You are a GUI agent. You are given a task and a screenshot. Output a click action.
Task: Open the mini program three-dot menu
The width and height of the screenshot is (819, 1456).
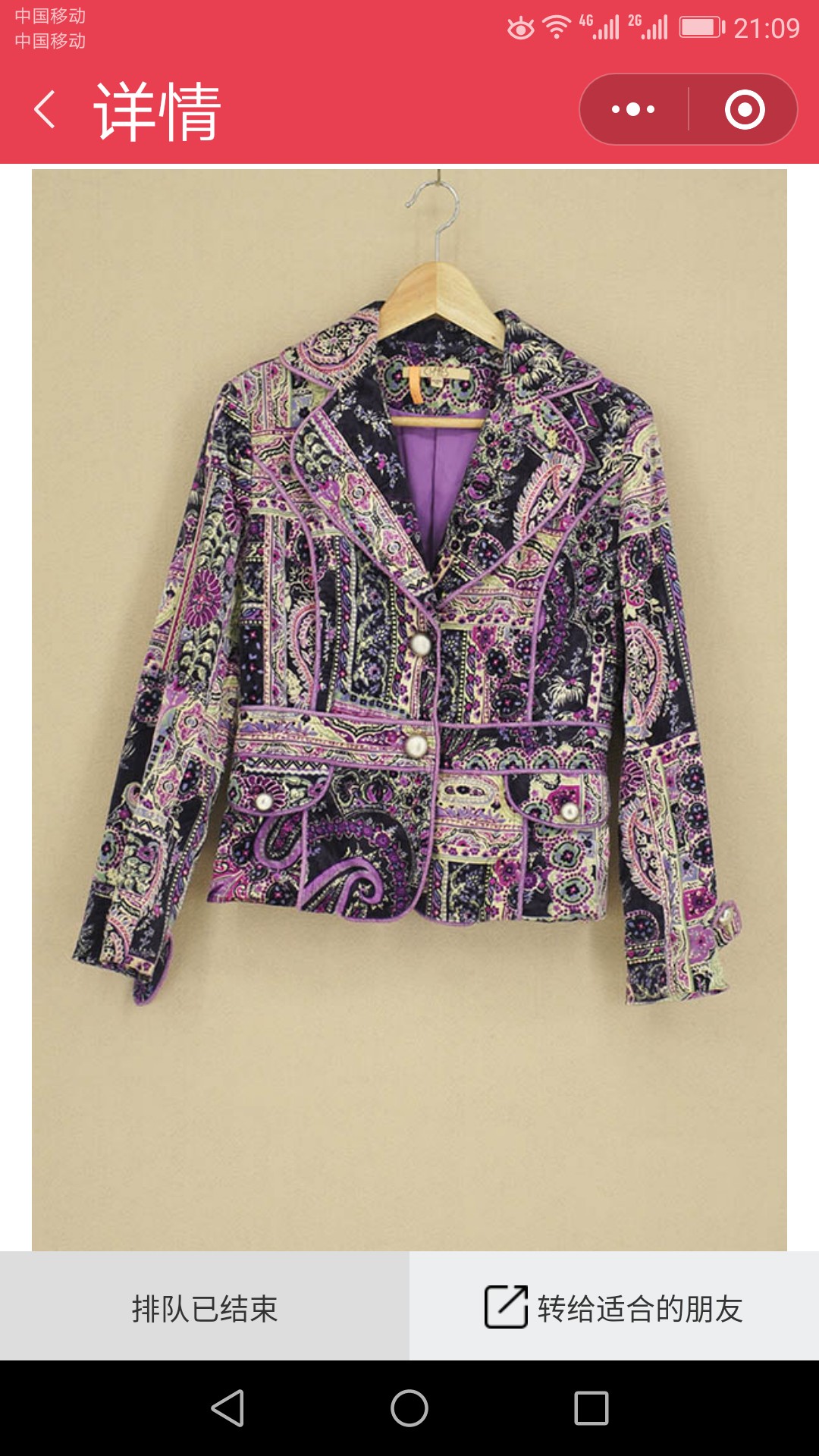pos(633,109)
